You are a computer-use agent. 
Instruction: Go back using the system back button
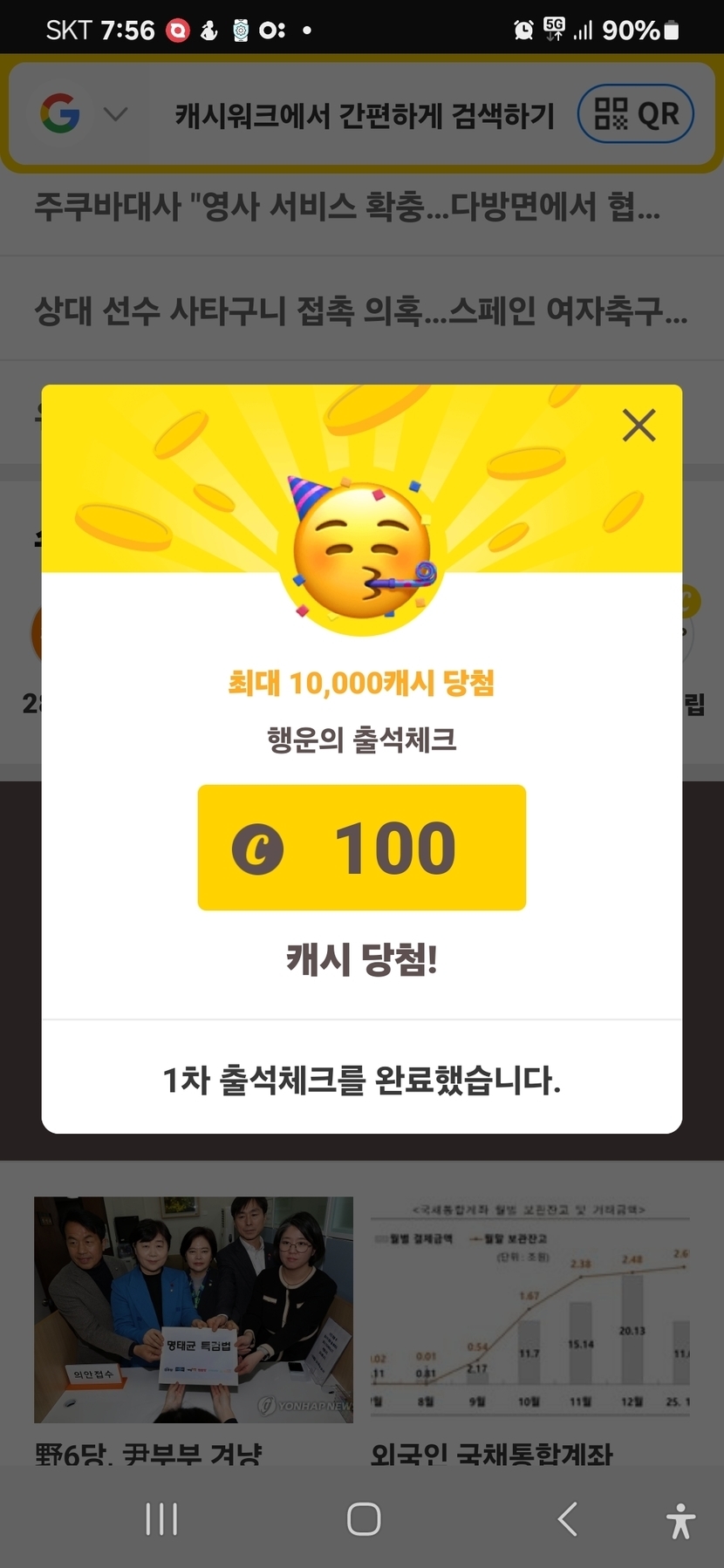pyautogui.click(x=568, y=1519)
